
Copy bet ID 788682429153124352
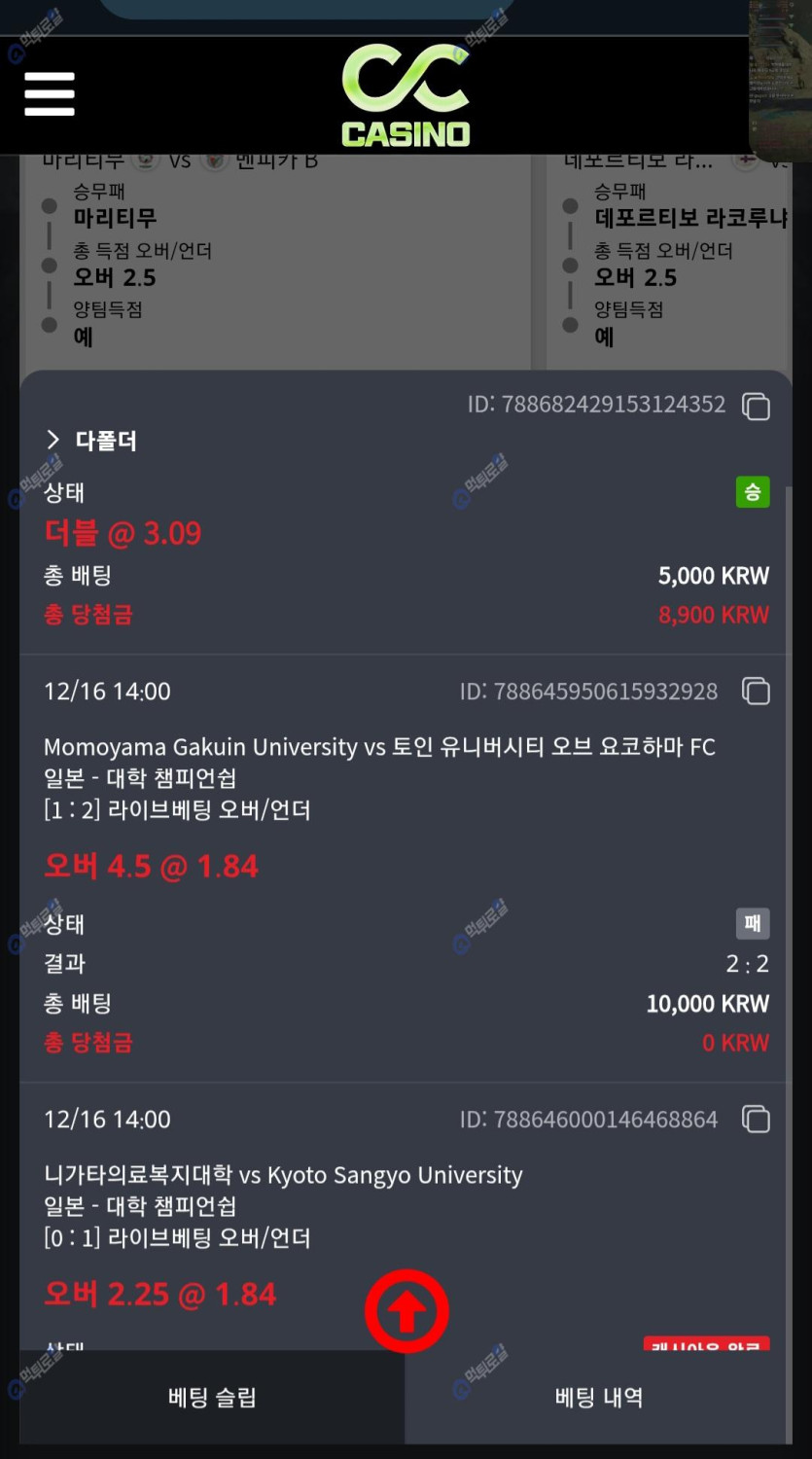(x=756, y=406)
